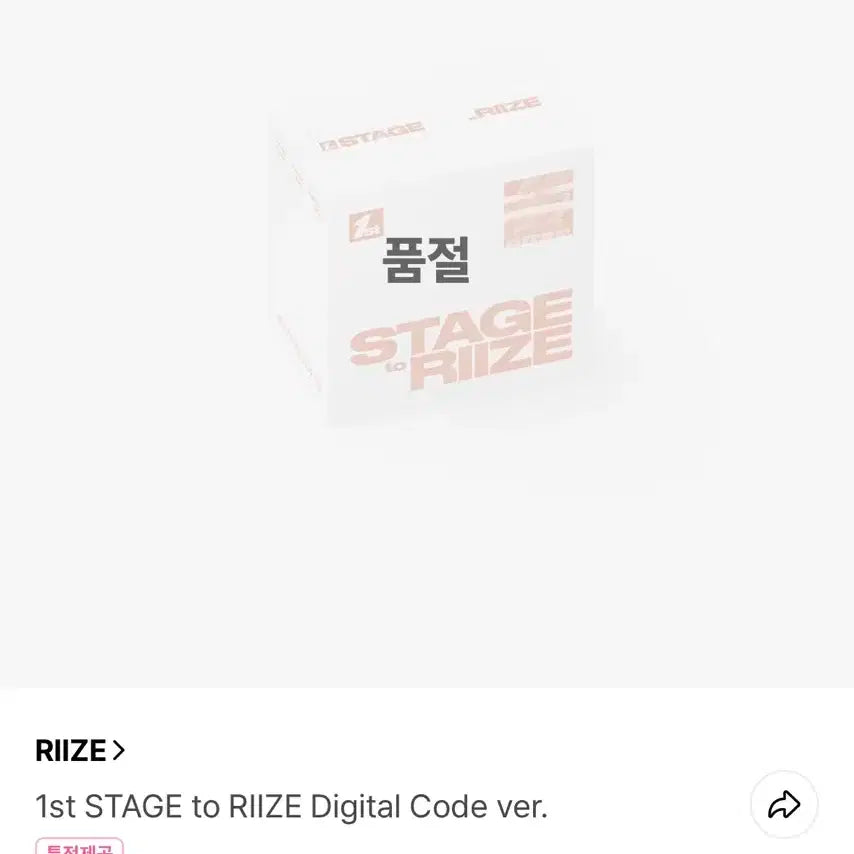854x854 pixels.
Task: Open the sold-out product image
Action: pyautogui.click(x=426, y=300)
